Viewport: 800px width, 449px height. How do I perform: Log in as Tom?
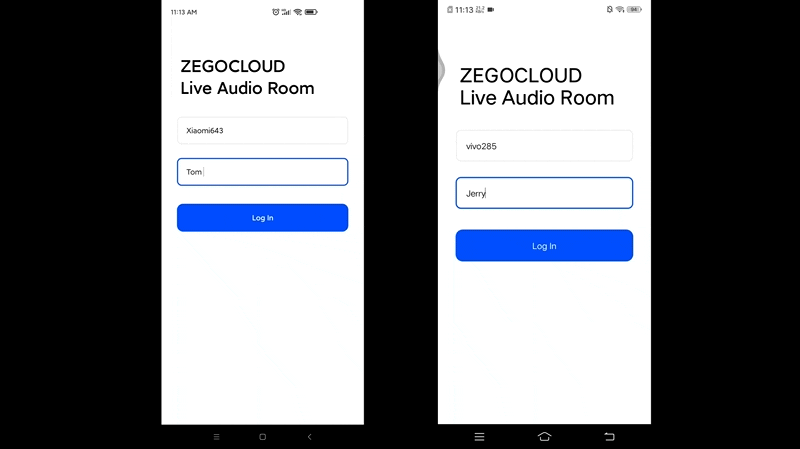coord(262,217)
